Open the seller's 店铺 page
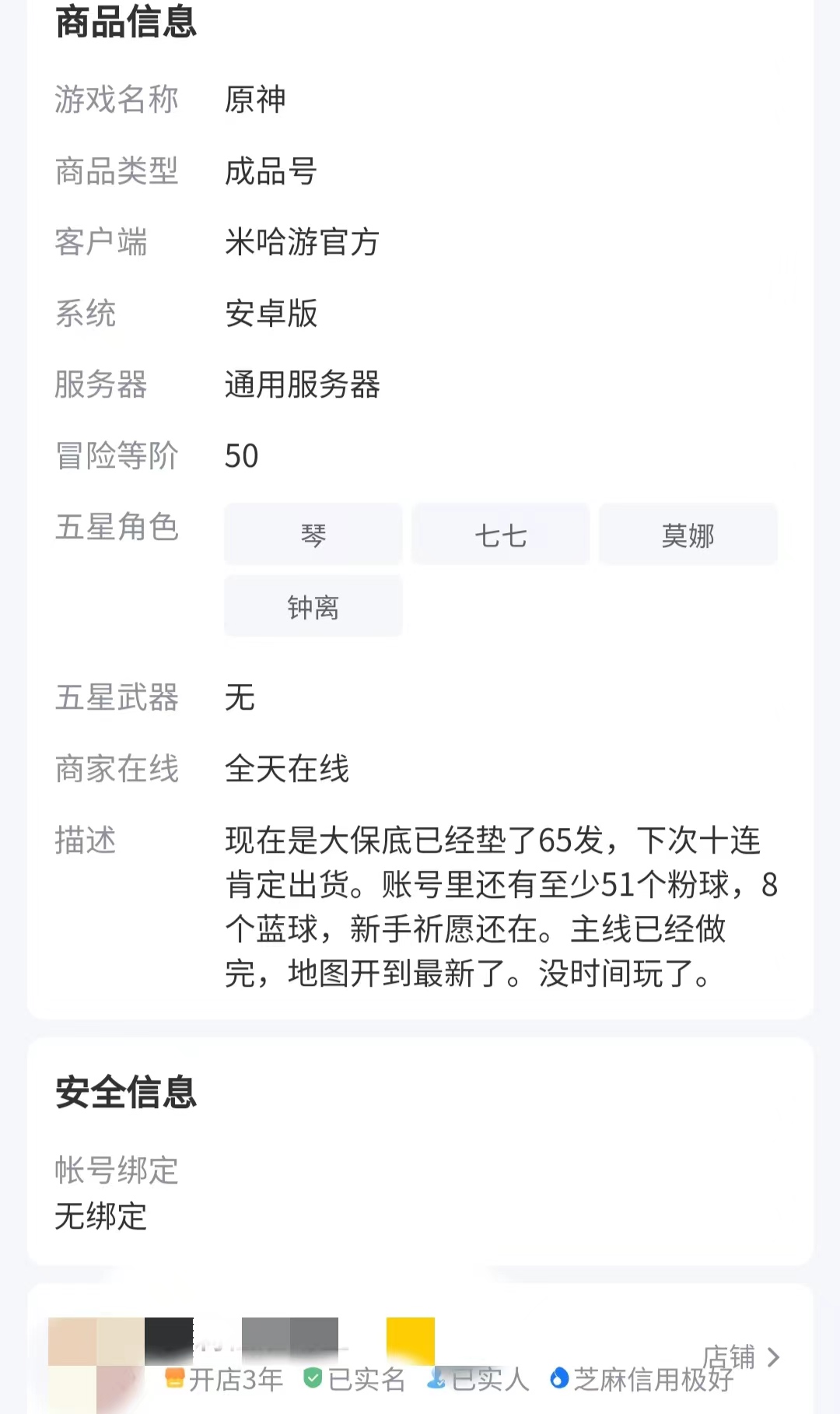 coord(740,1357)
